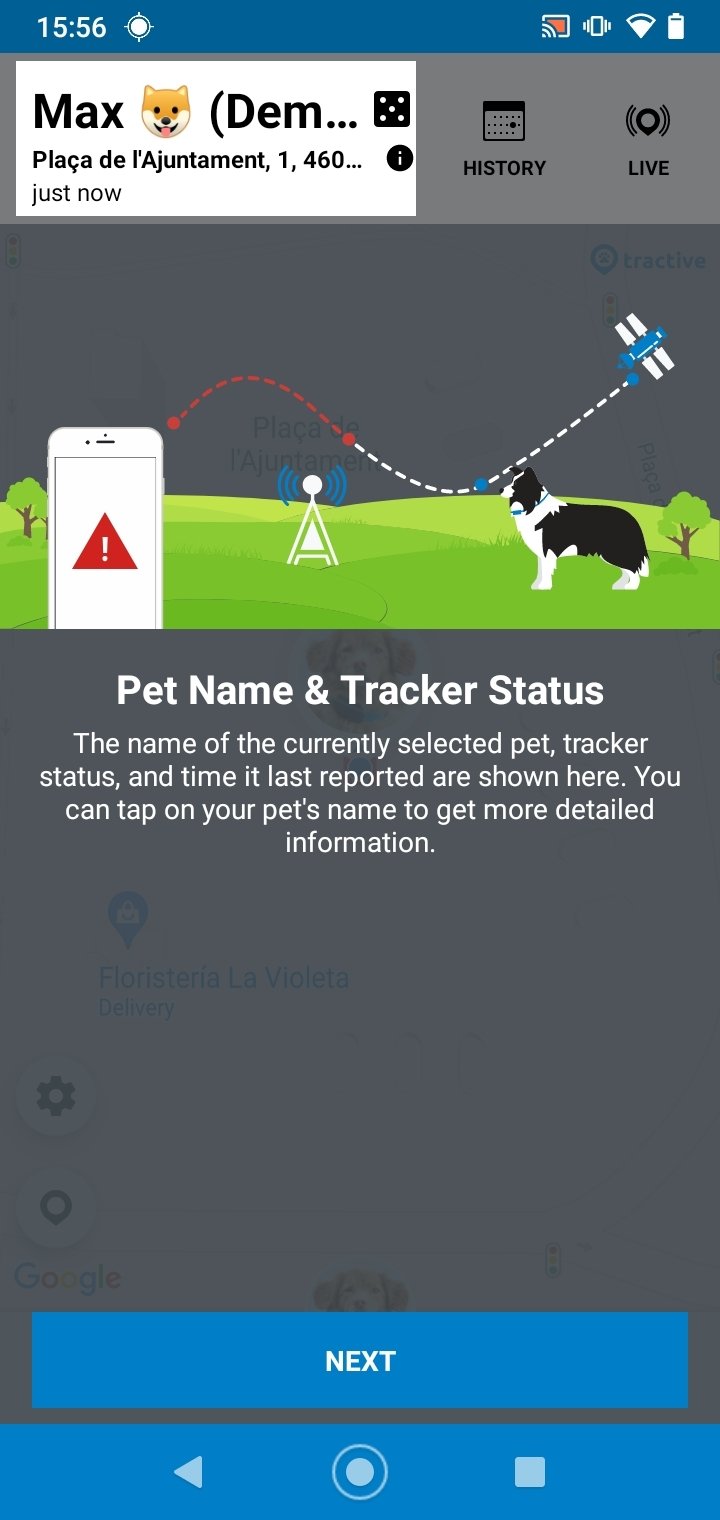Open the recent apps view
This screenshot has height=1520, width=720.
coord(530,1472)
